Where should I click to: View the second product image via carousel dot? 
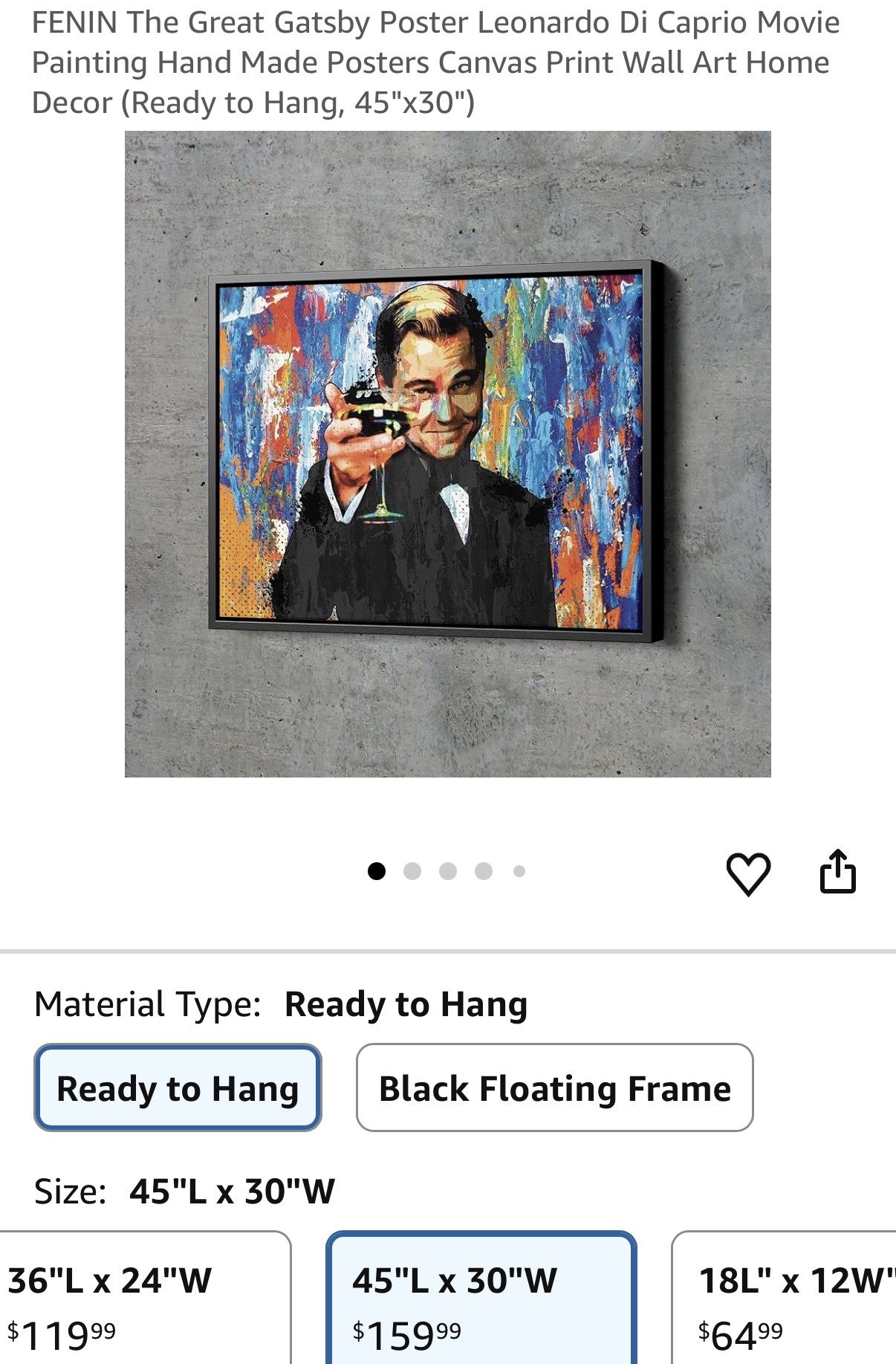[x=411, y=870]
